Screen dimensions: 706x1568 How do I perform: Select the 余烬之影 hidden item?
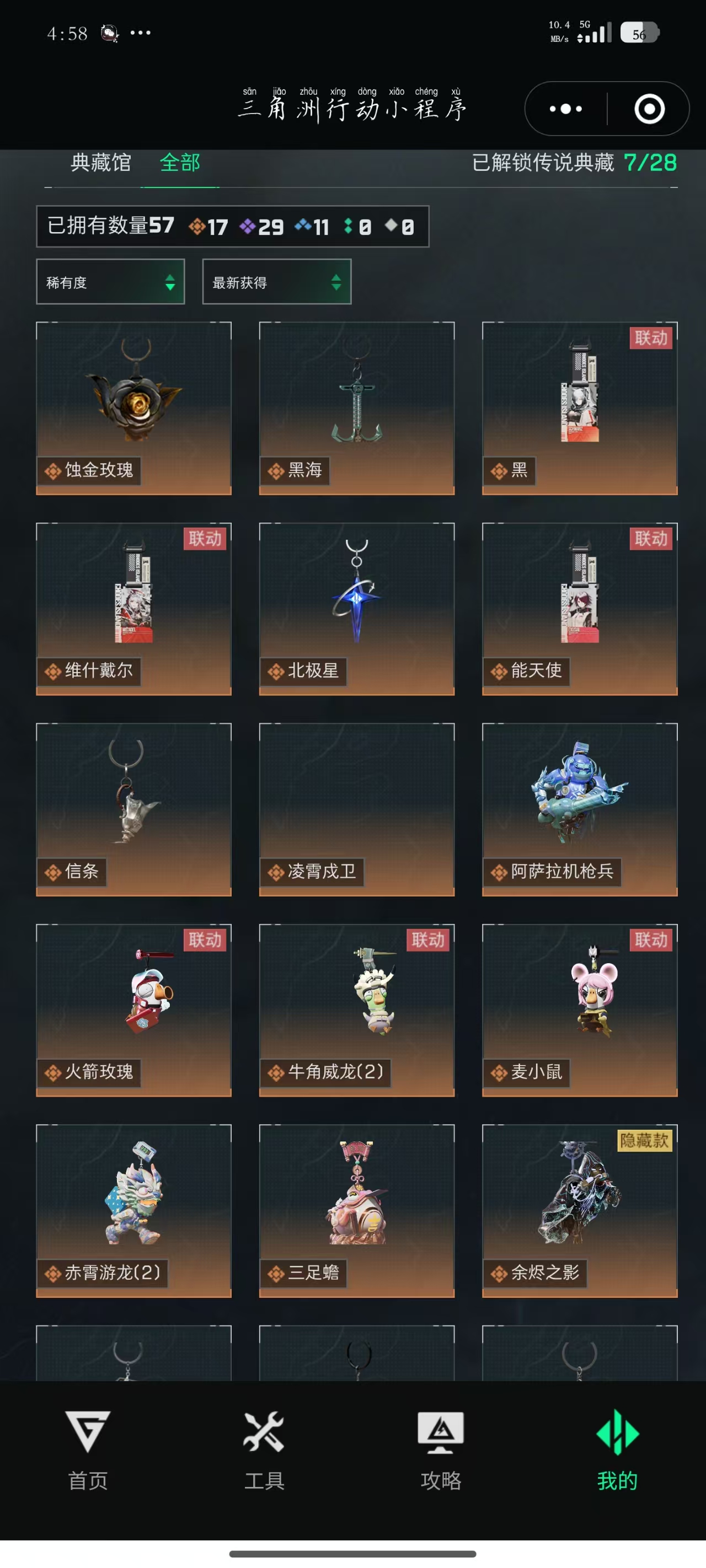(579, 1210)
